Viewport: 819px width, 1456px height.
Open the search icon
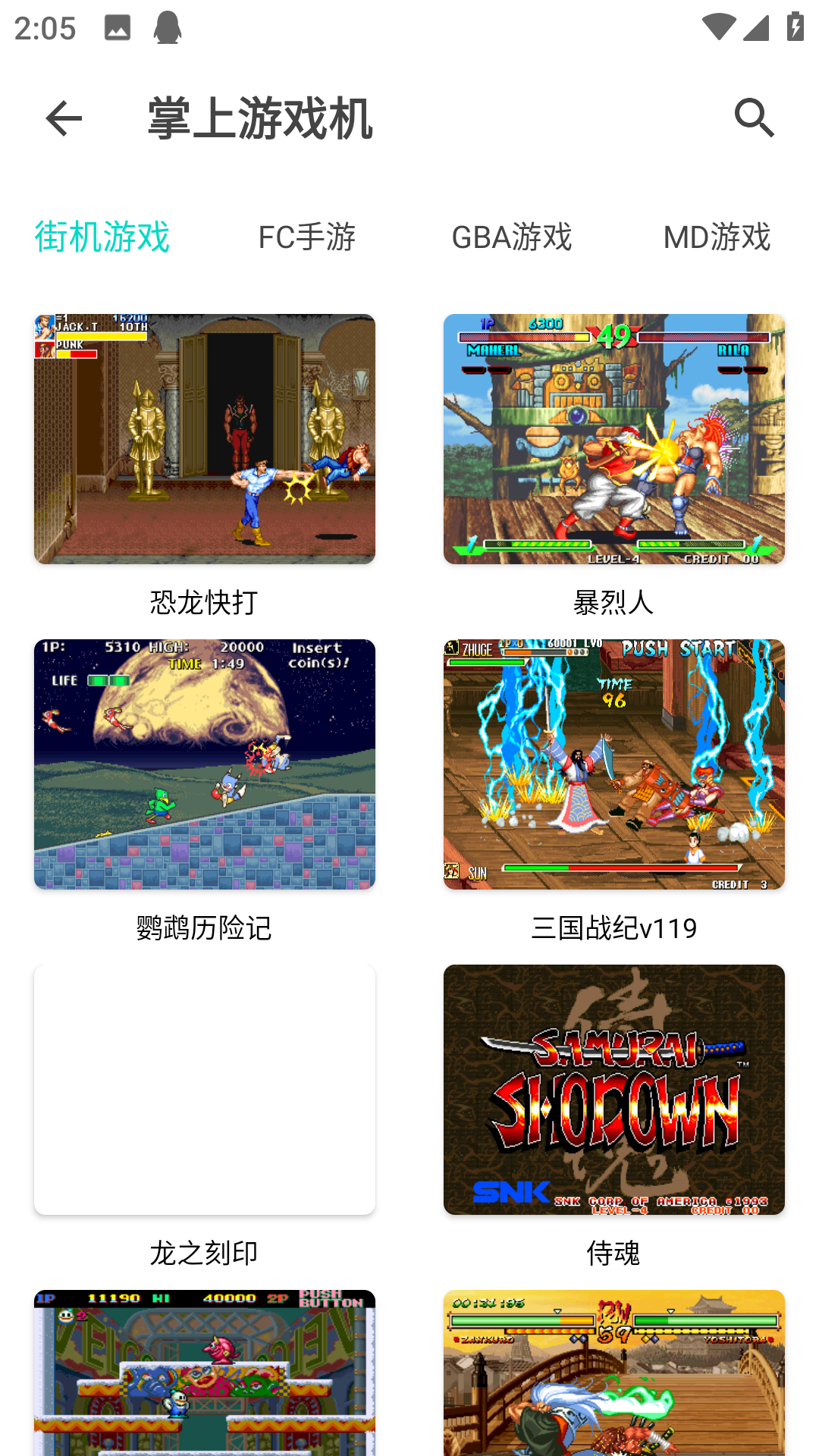click(x=754, y=118)
